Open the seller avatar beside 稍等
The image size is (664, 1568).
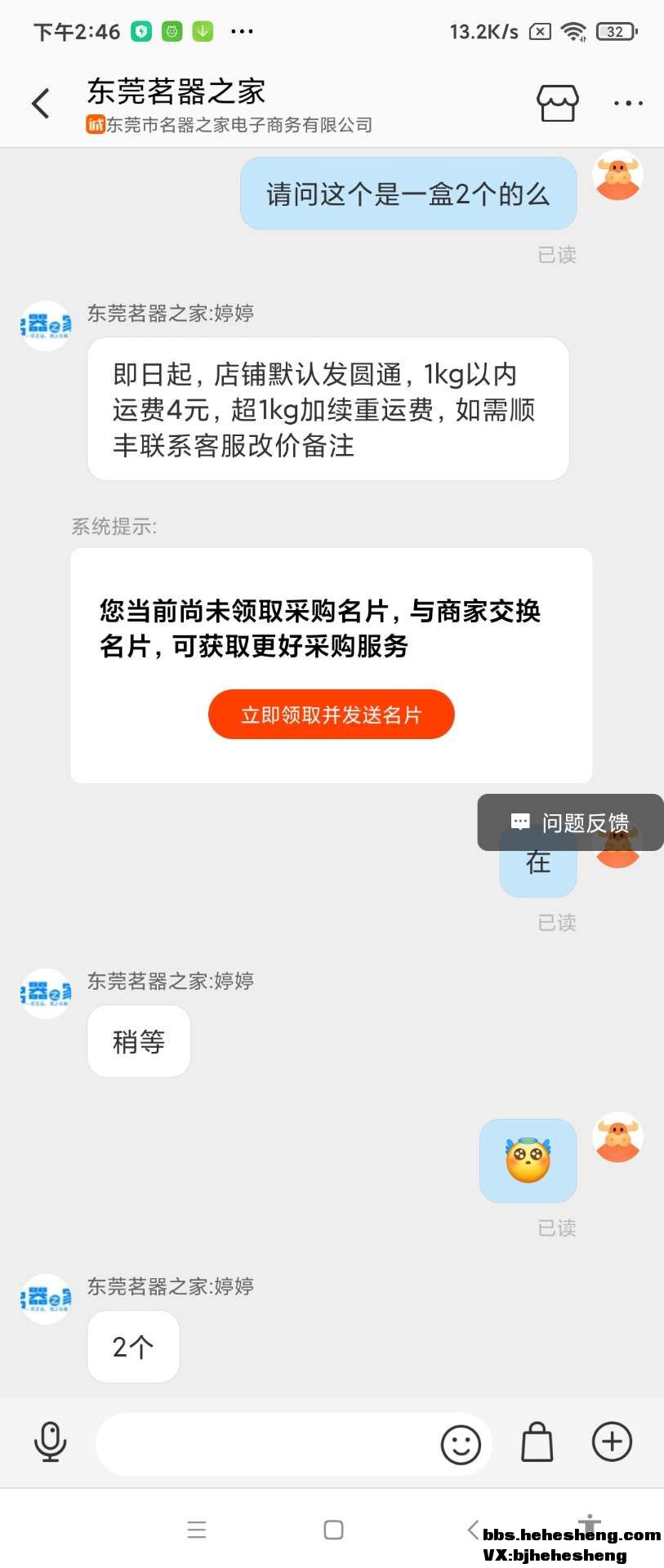[x=46, y=994]
